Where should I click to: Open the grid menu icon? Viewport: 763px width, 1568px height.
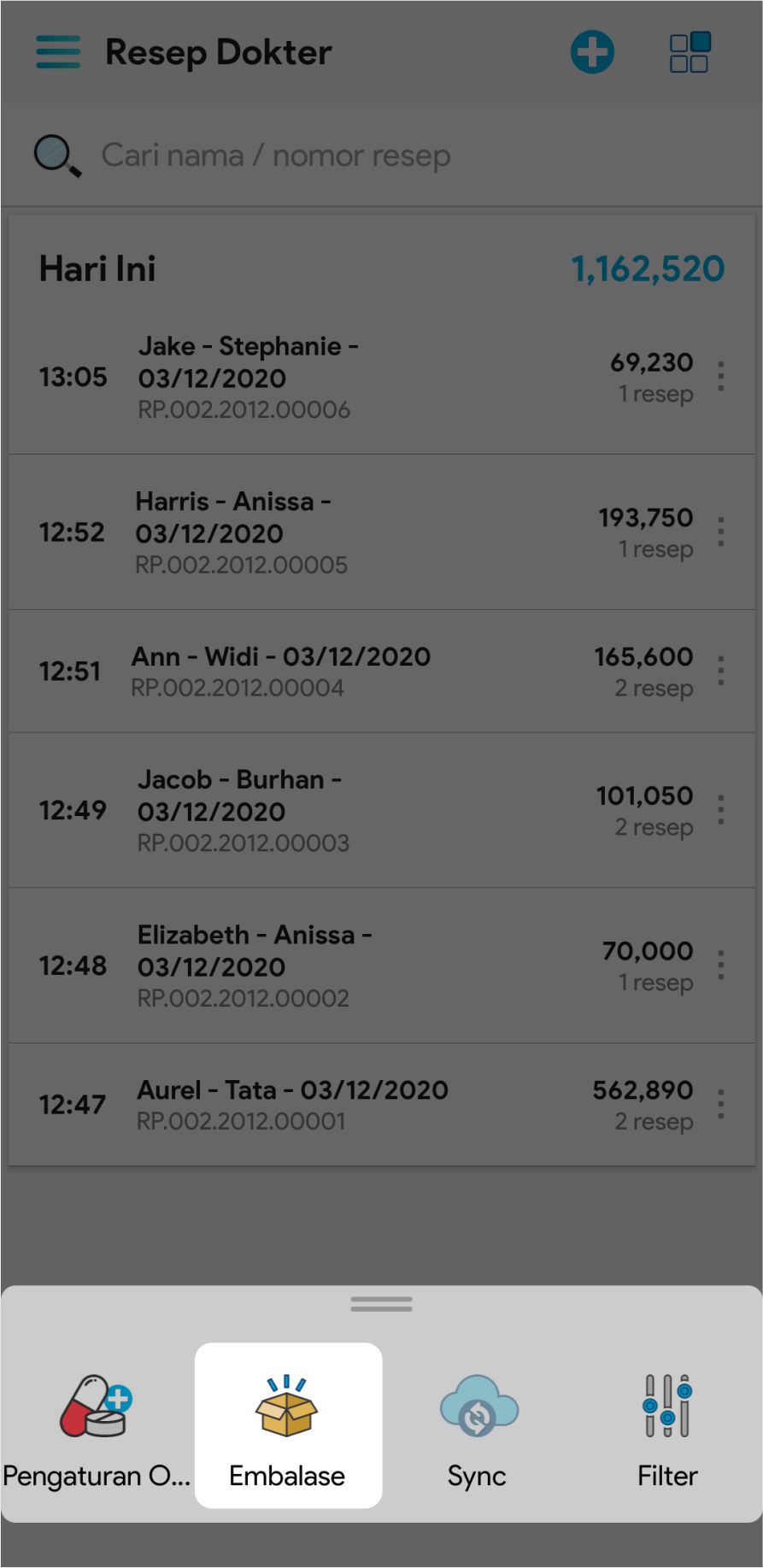point(689,52)
